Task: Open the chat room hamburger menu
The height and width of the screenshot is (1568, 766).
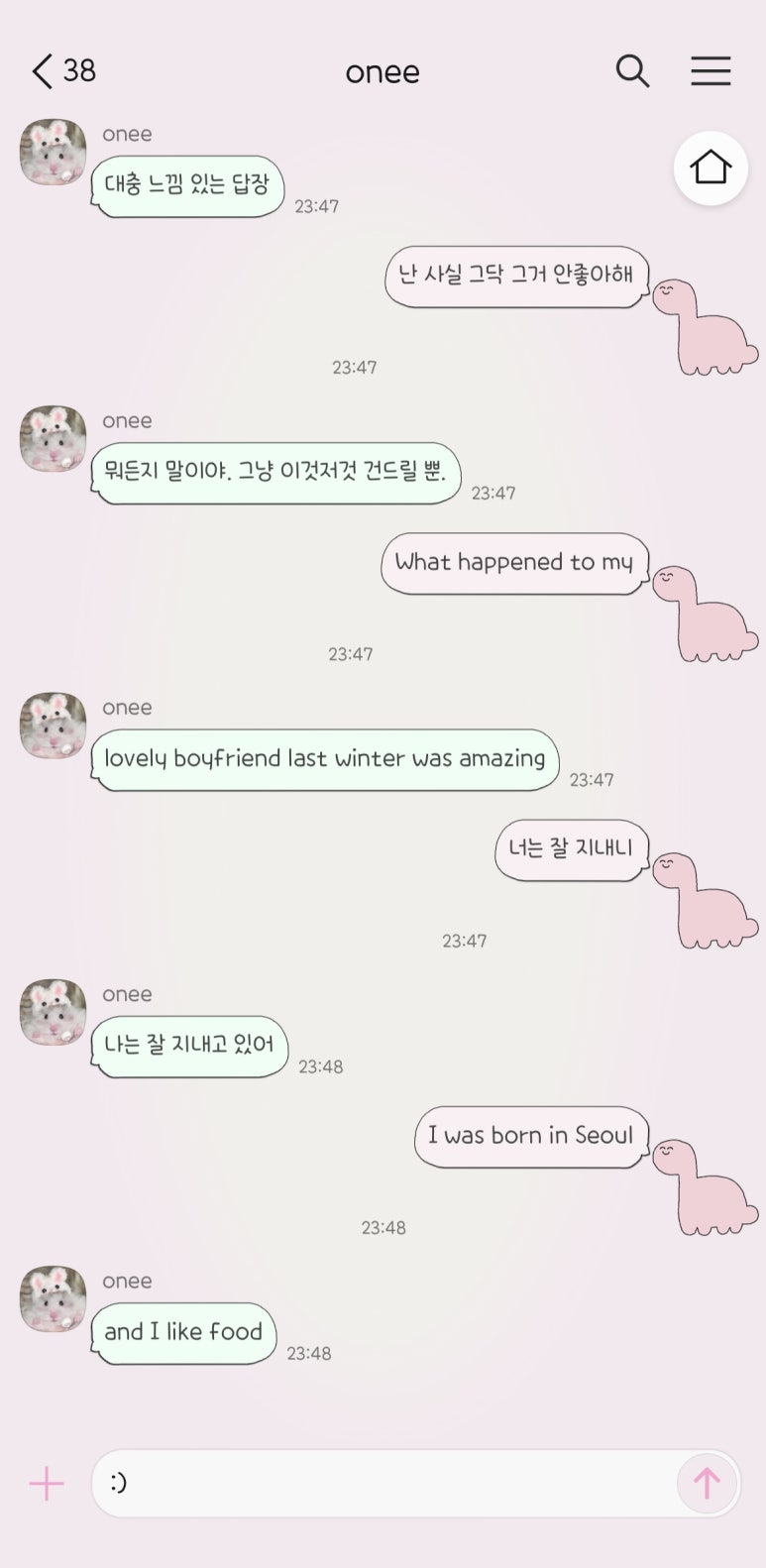Action: 711,71
